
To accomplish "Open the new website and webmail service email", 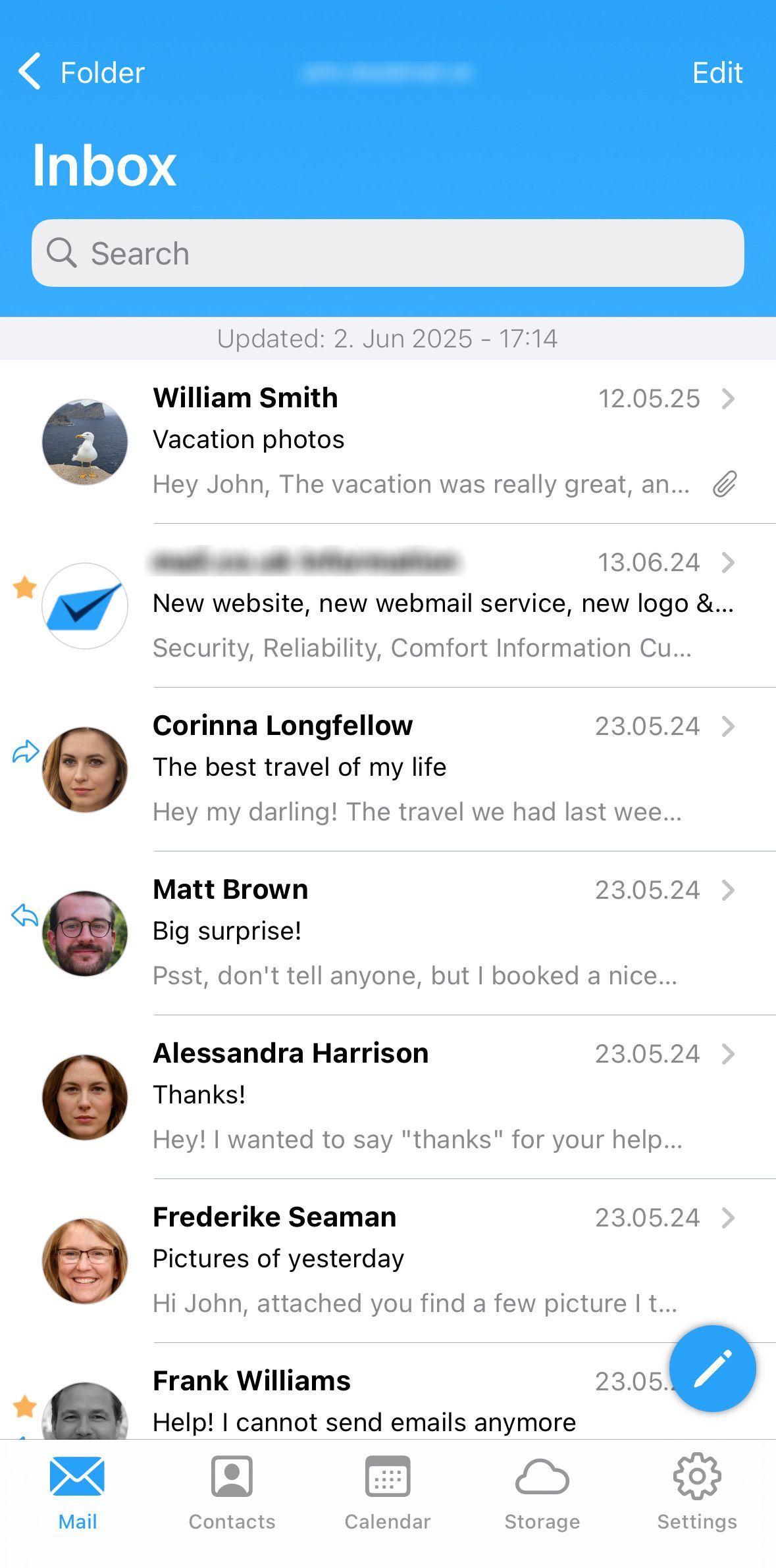I will point(421,605).
